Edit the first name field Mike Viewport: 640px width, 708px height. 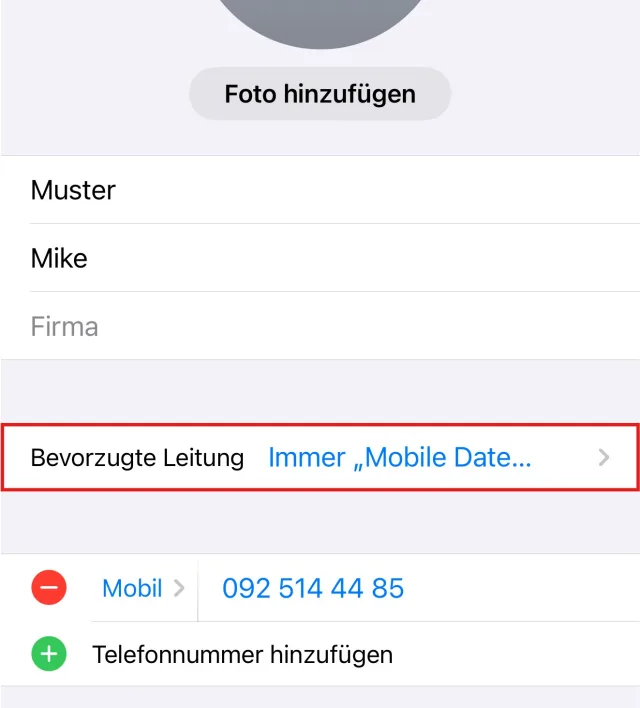point(320,258)
